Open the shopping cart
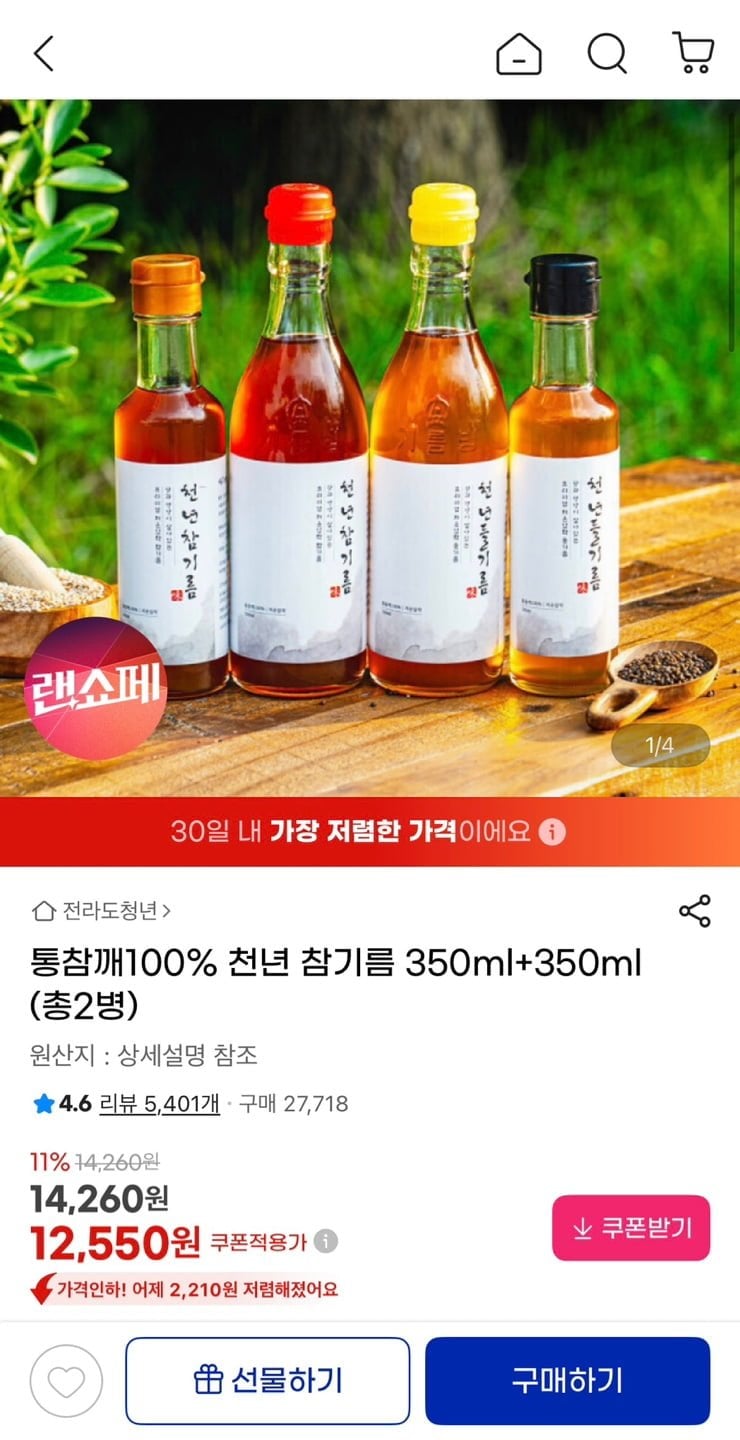Image resolution: width=740 pixels, height=1440 pixels. click(x=692, y=54)
